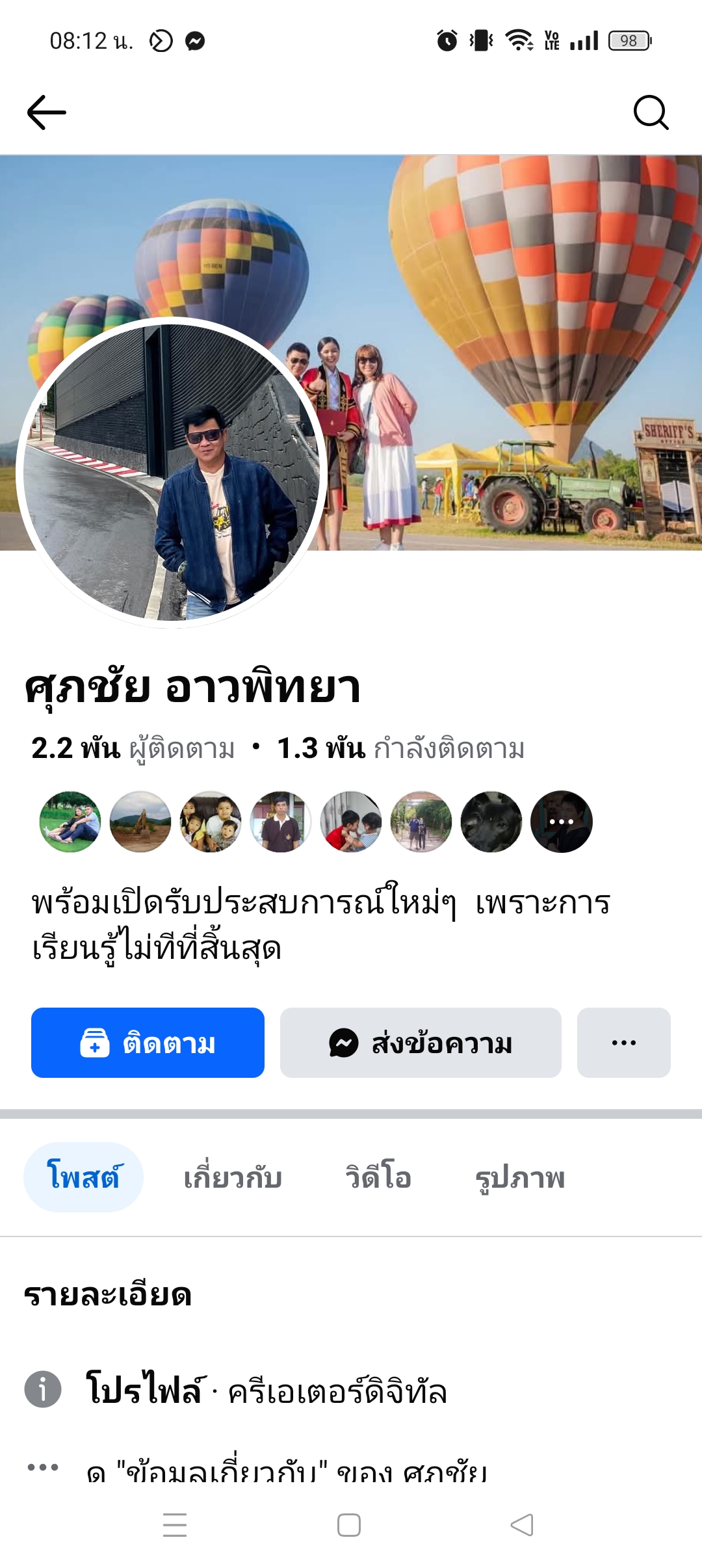
Task: Switch to the โพสต์ tab
Action: 83,1177
